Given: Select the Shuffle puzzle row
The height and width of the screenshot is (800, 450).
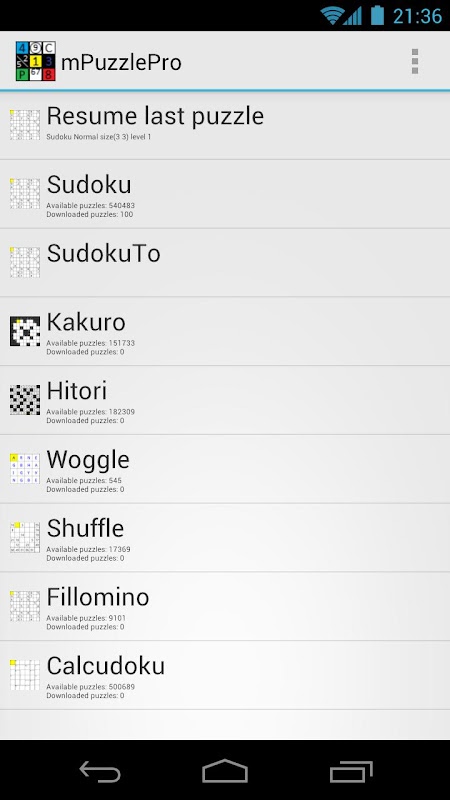Looking at the screenshot, I should click(225, 538).
